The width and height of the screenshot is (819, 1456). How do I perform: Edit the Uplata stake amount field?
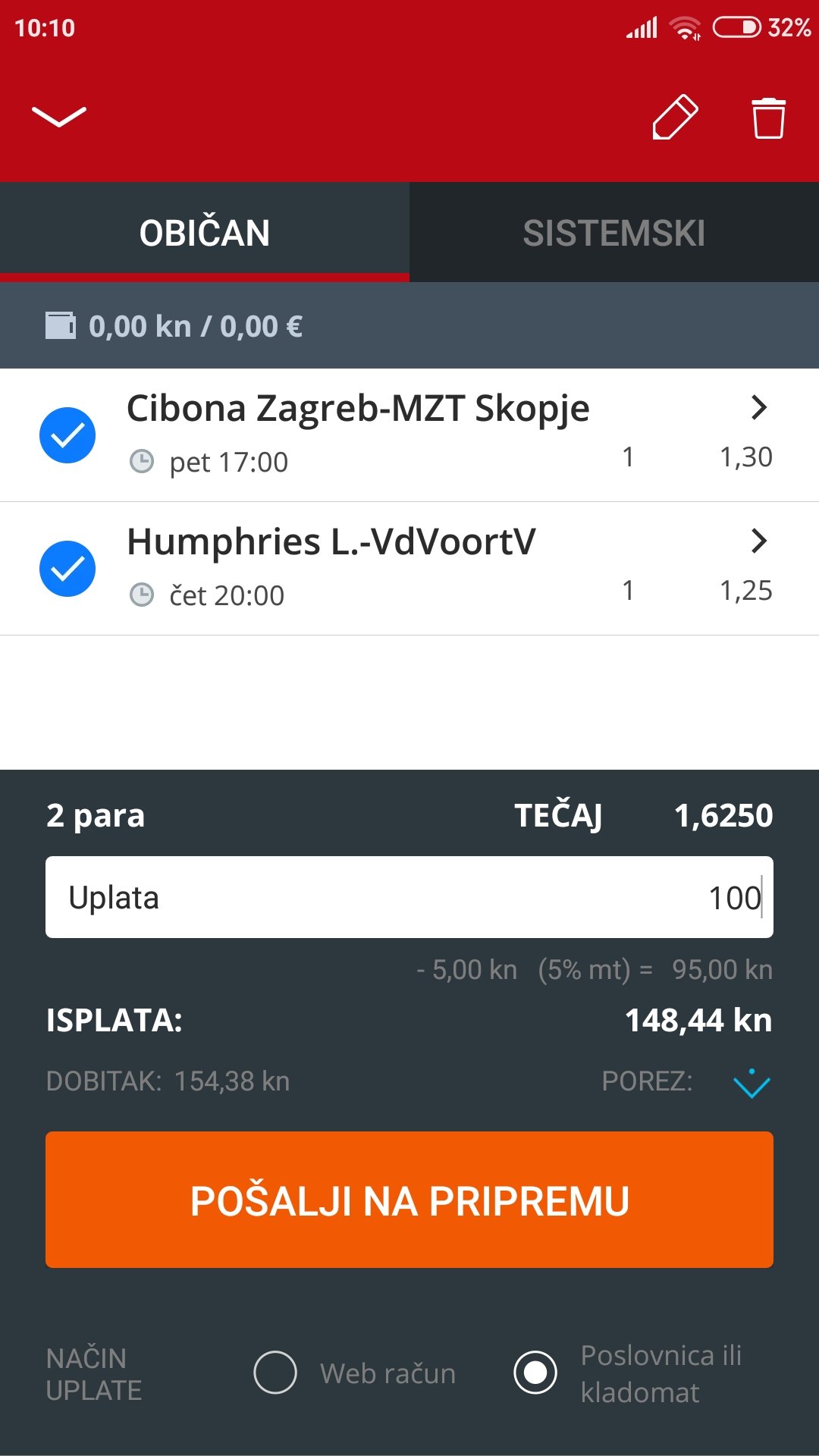point(409,898)
